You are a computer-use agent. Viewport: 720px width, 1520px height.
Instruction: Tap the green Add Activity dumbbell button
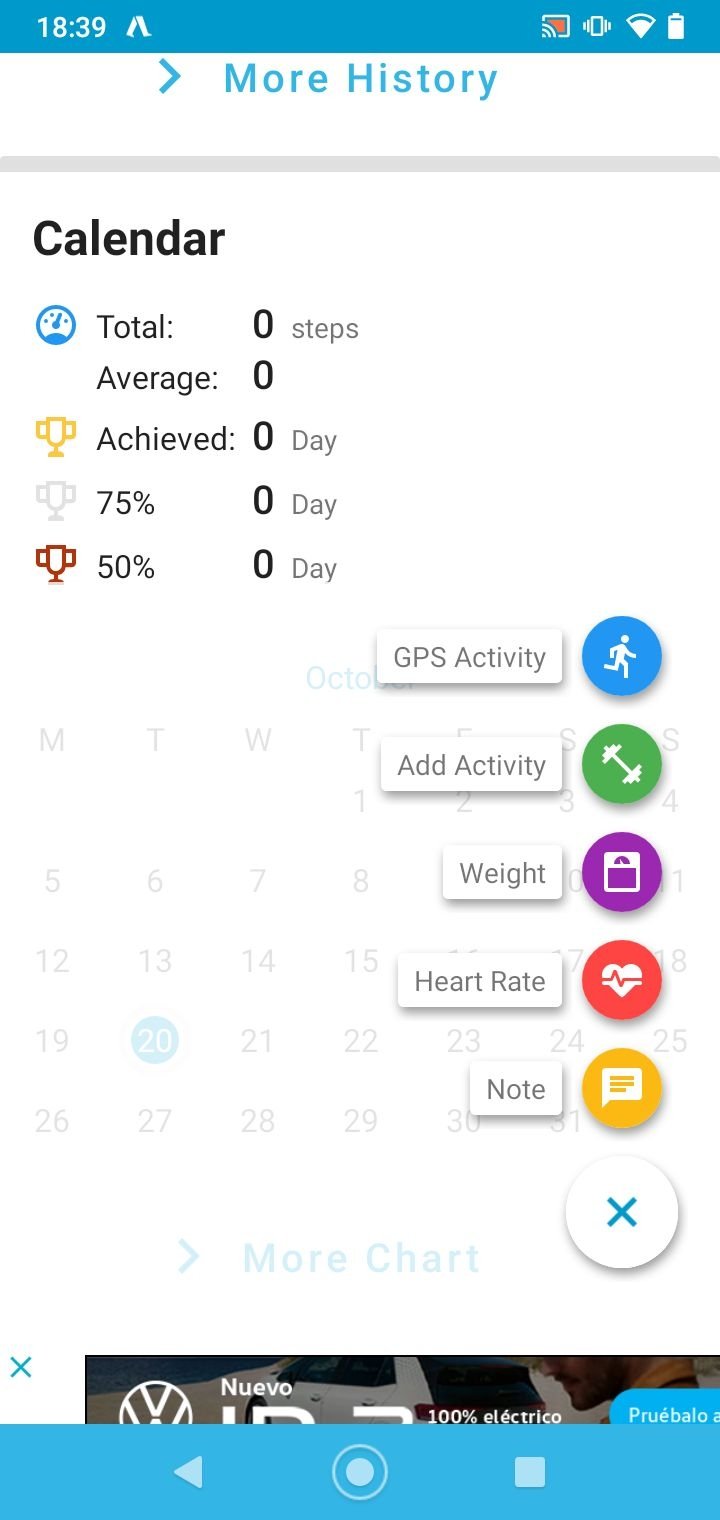(622, 764)
